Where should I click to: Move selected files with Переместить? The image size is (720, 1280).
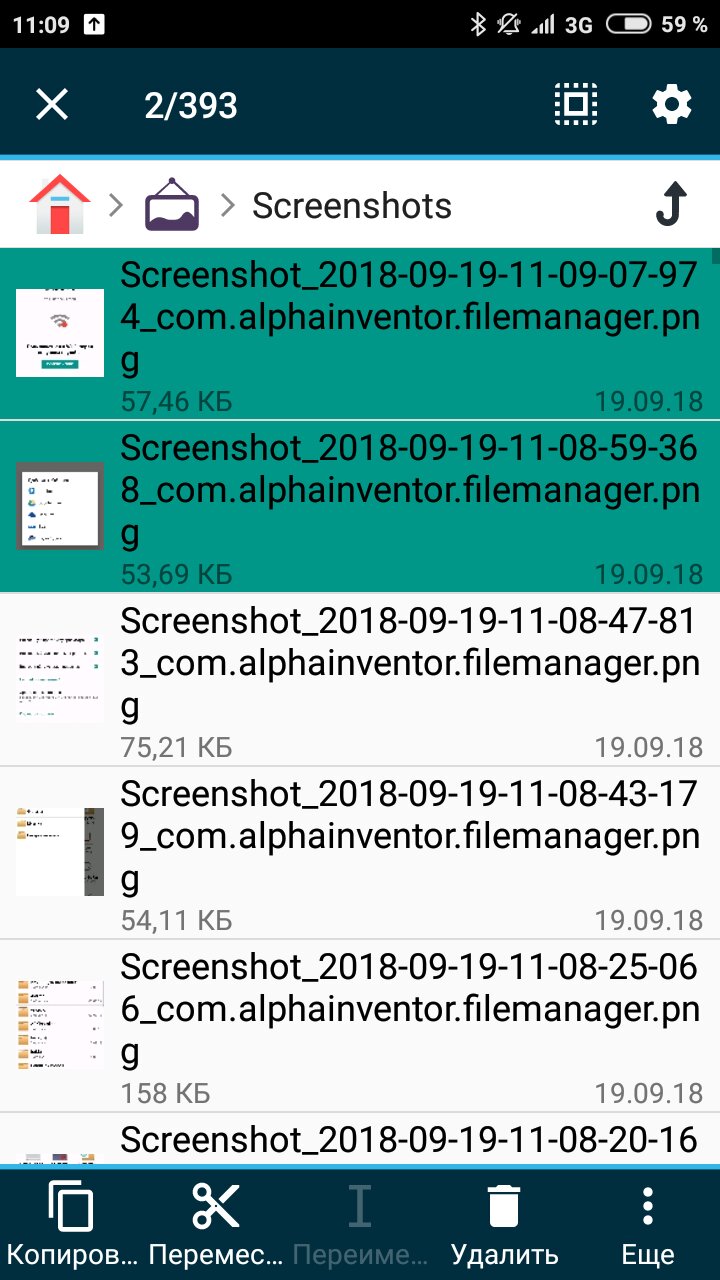[x=215, y=1224]
